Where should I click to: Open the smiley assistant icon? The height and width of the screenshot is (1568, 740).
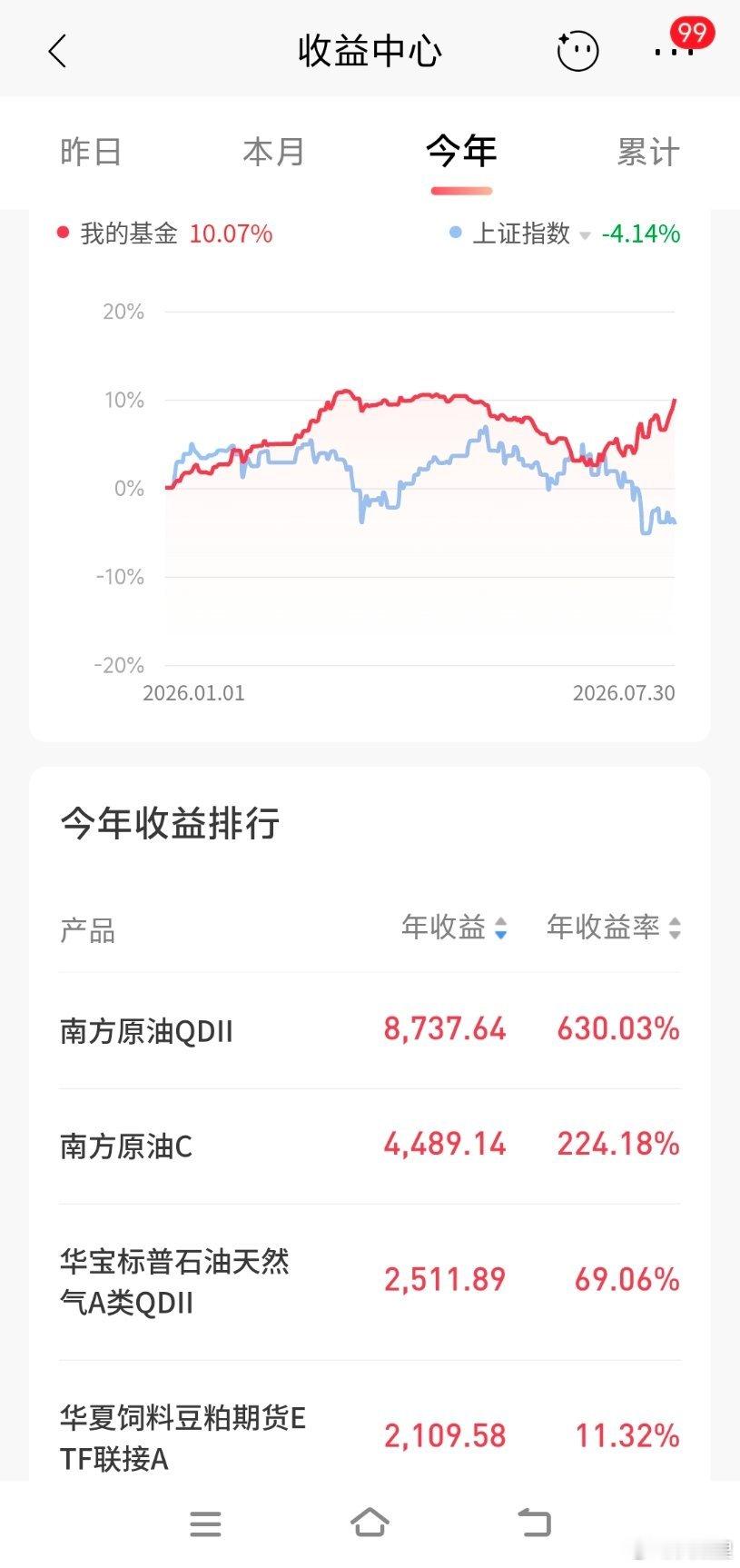click(x=577, y=51)
